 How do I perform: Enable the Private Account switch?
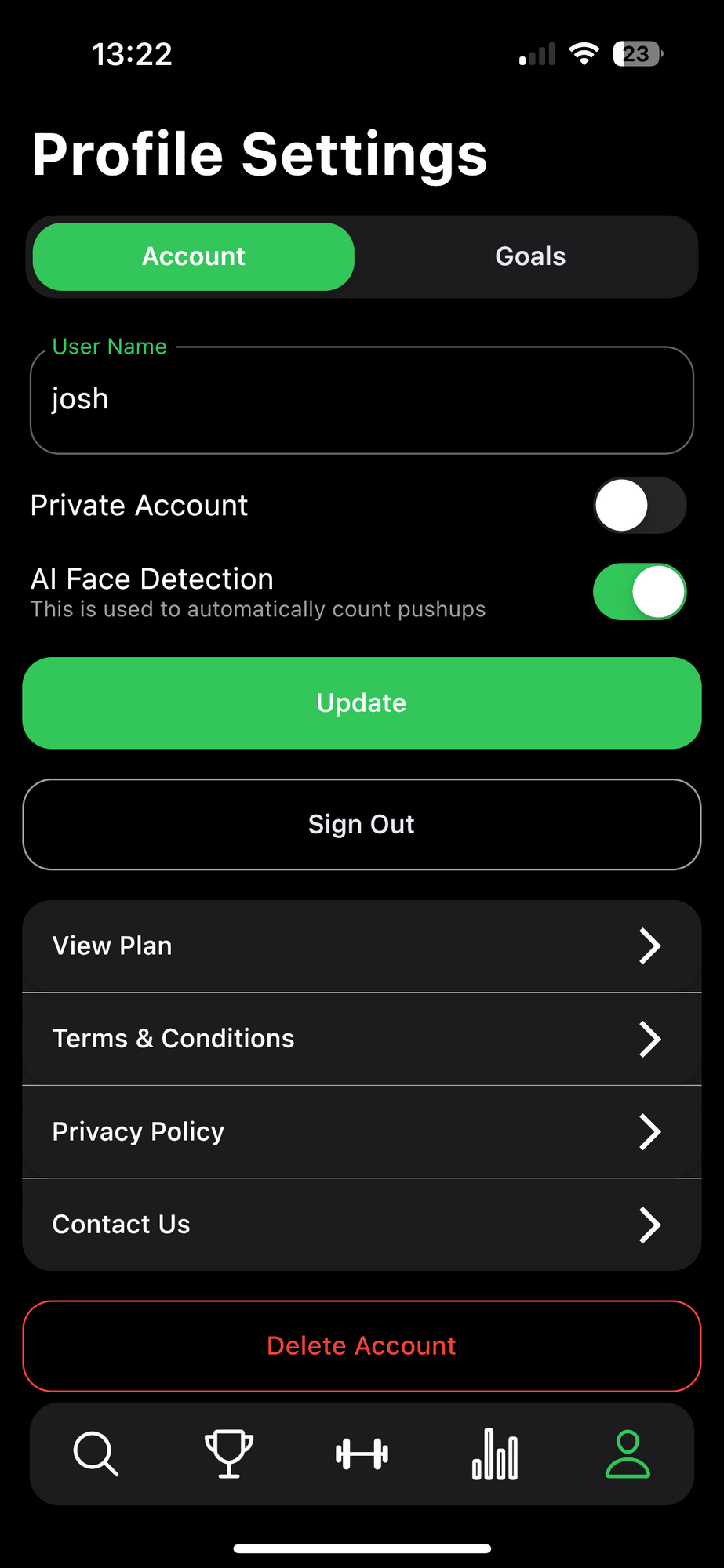pos(639,506)
